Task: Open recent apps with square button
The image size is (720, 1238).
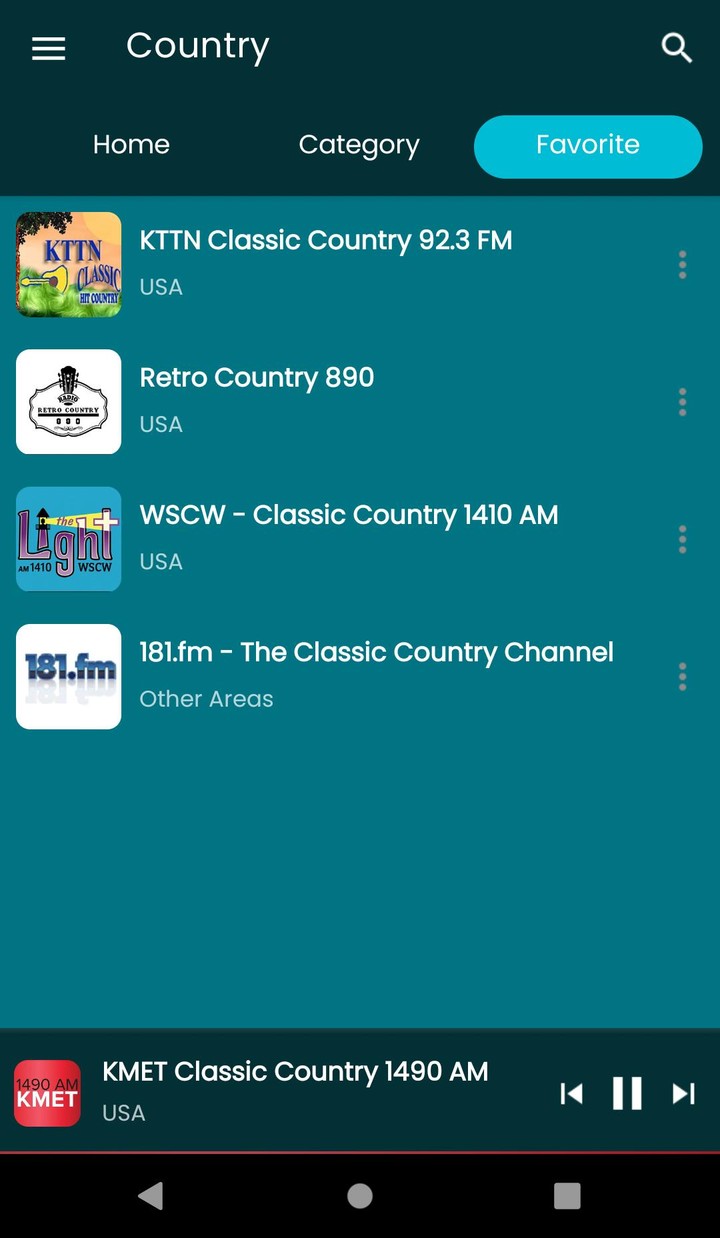Action: (x=567, y=1195)
